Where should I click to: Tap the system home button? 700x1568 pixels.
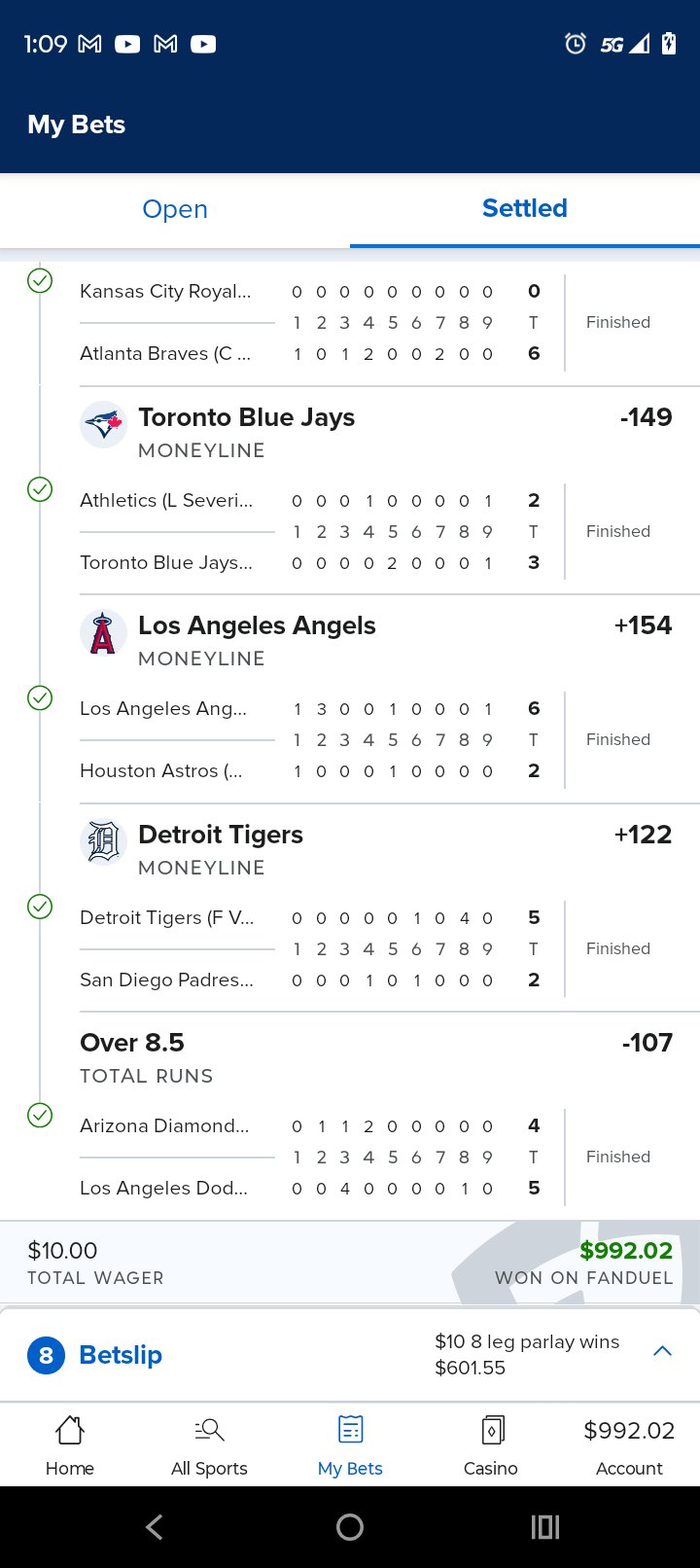pyautogui.click(x=350, y=1527)
